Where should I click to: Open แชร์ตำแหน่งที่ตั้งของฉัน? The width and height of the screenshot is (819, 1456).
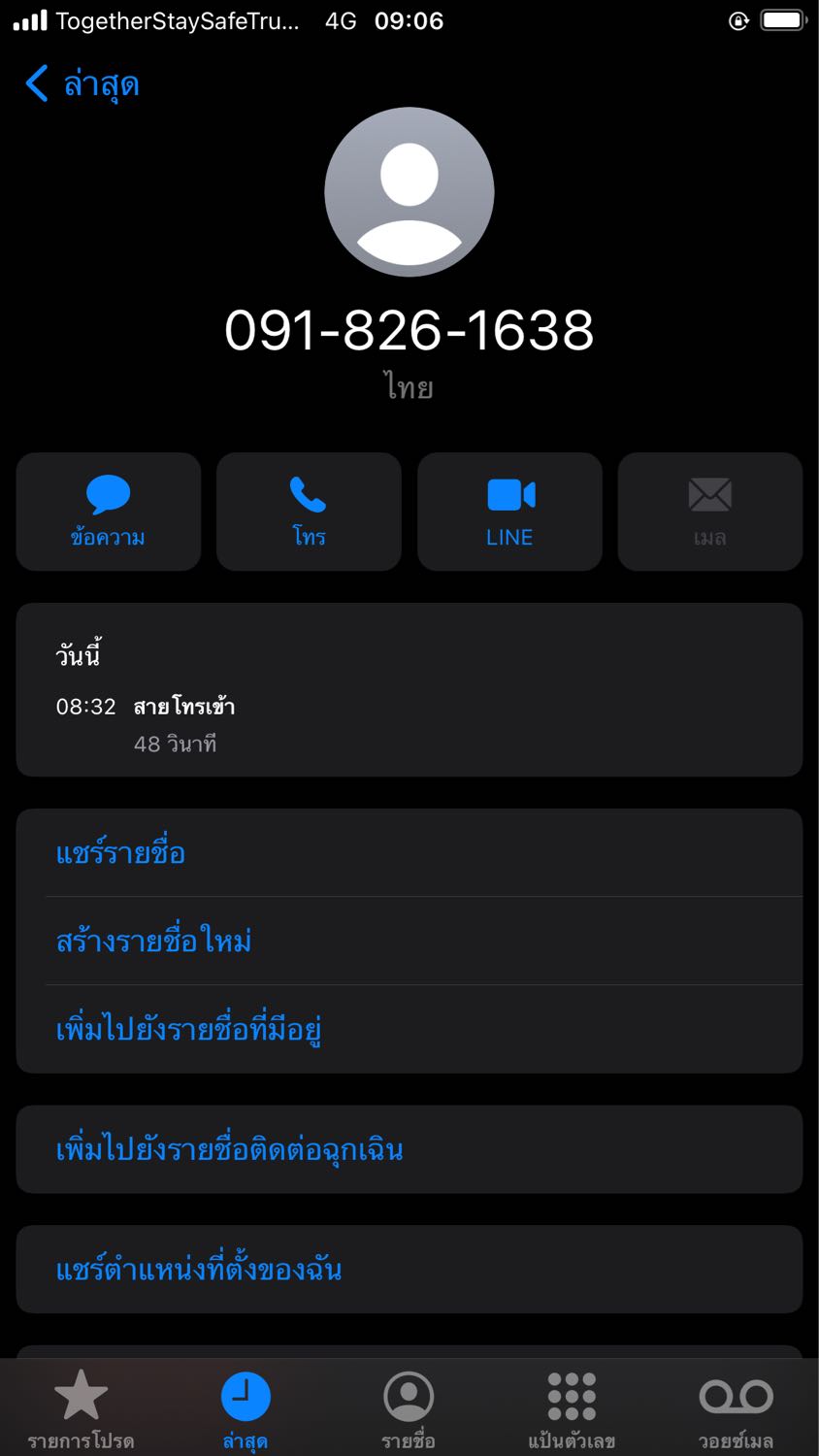pyautogui.click(x=409, y=1270)
